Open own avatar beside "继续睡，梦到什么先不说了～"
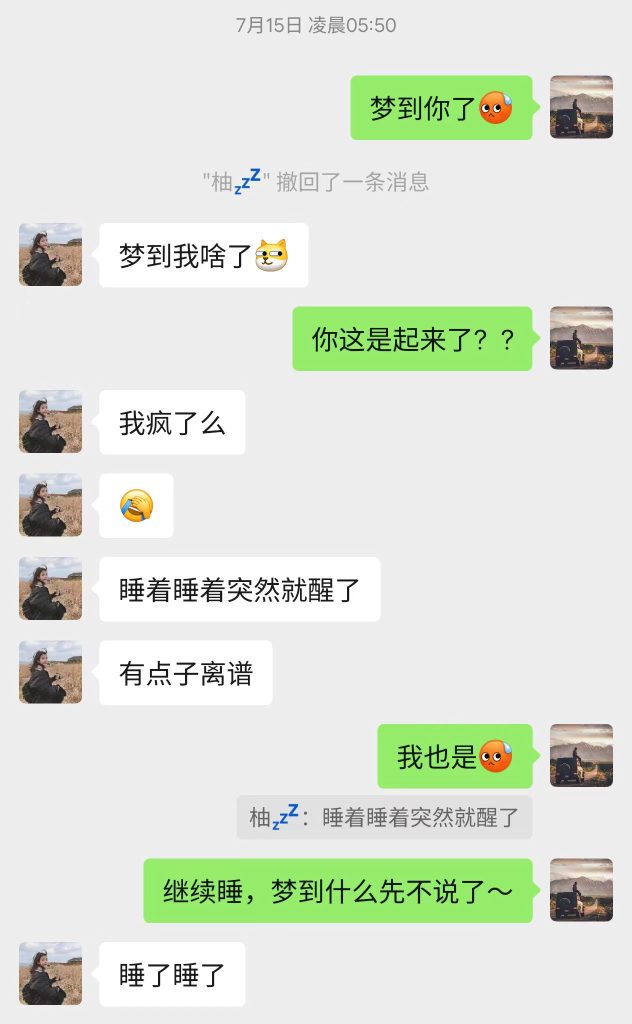 click(581, 890)
